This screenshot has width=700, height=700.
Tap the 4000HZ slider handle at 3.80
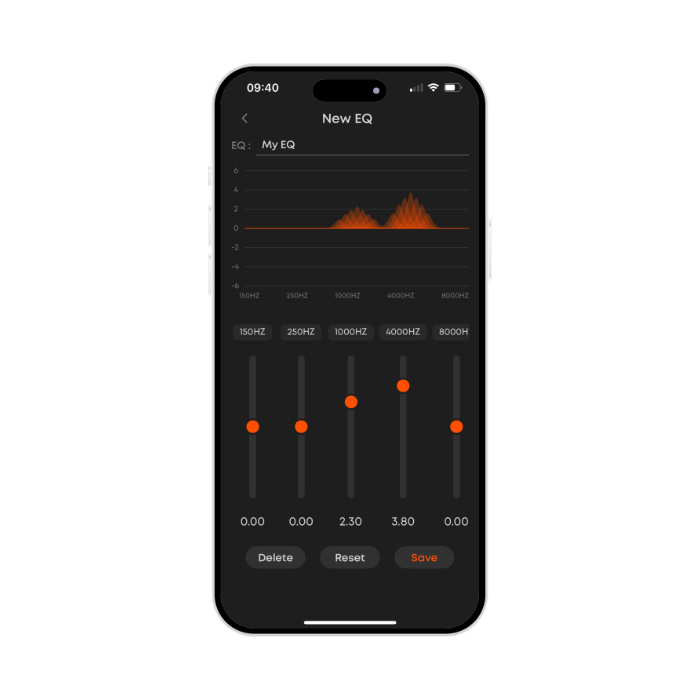403,386
